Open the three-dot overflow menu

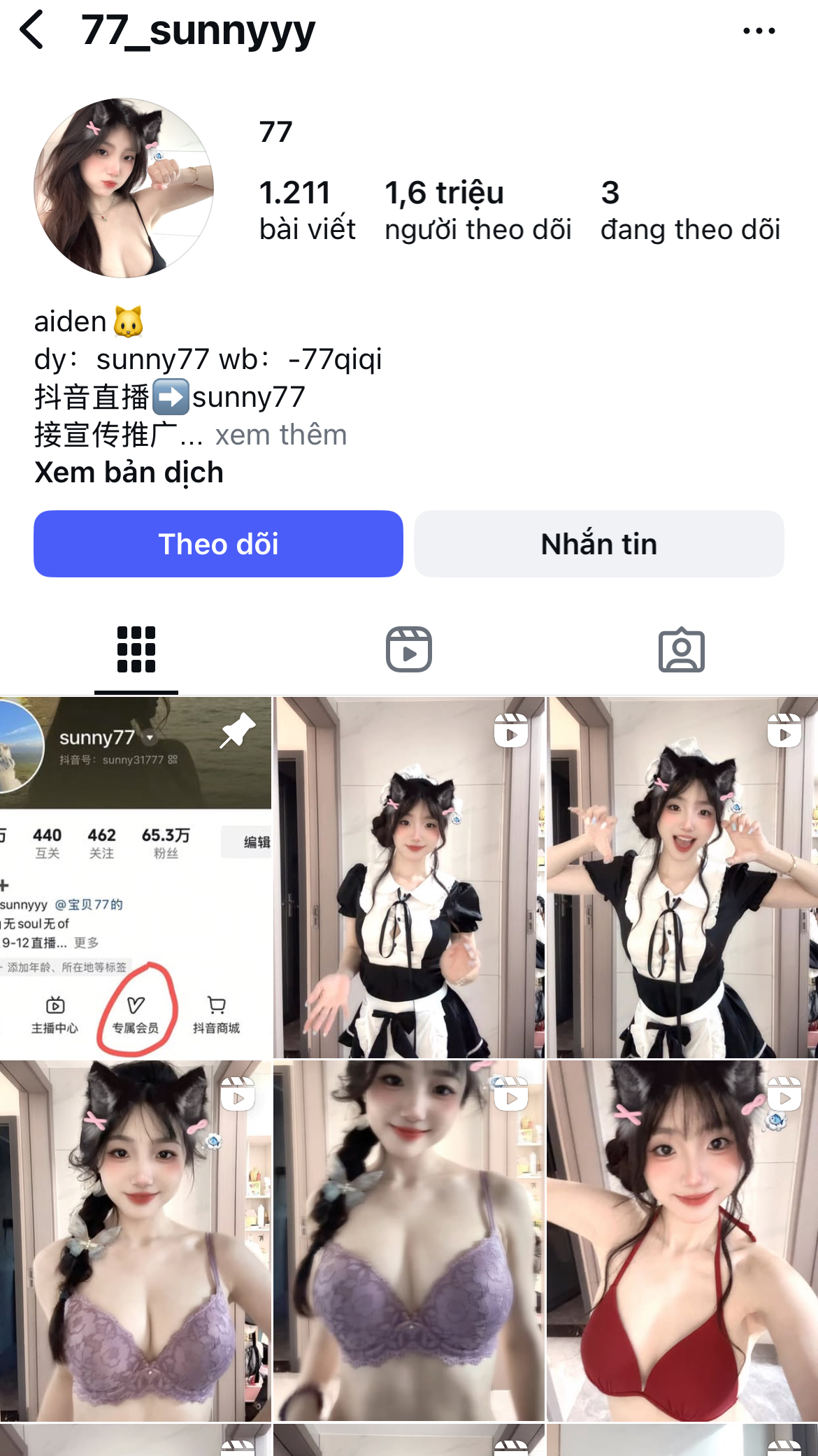759,31
